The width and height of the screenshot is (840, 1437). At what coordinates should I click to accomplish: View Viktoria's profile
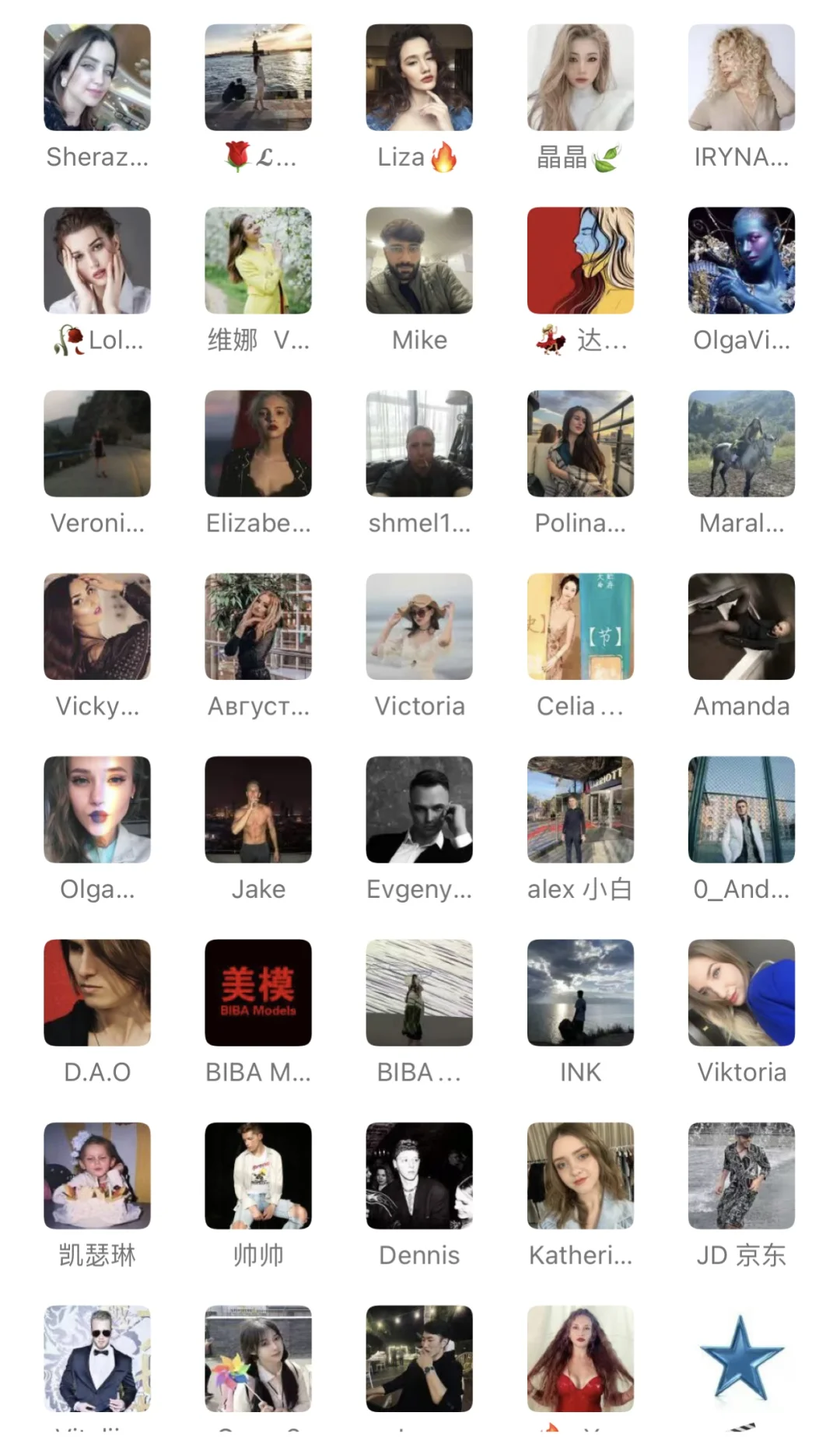741,992
